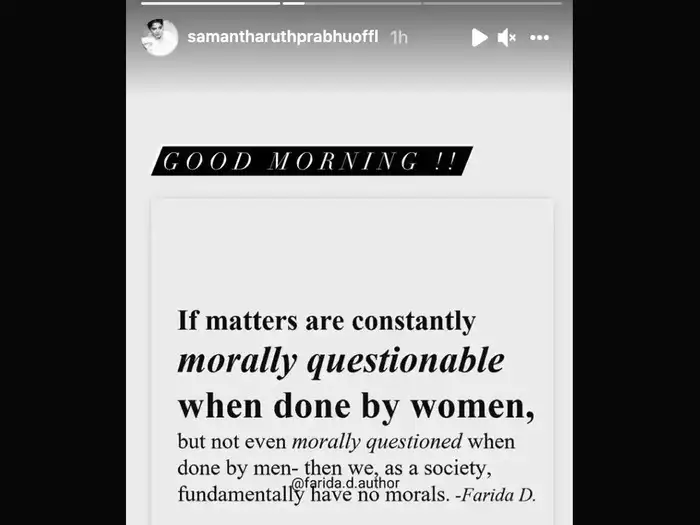Unmute the story audio
The image size is (700, 525).
(x=507, y=38)
